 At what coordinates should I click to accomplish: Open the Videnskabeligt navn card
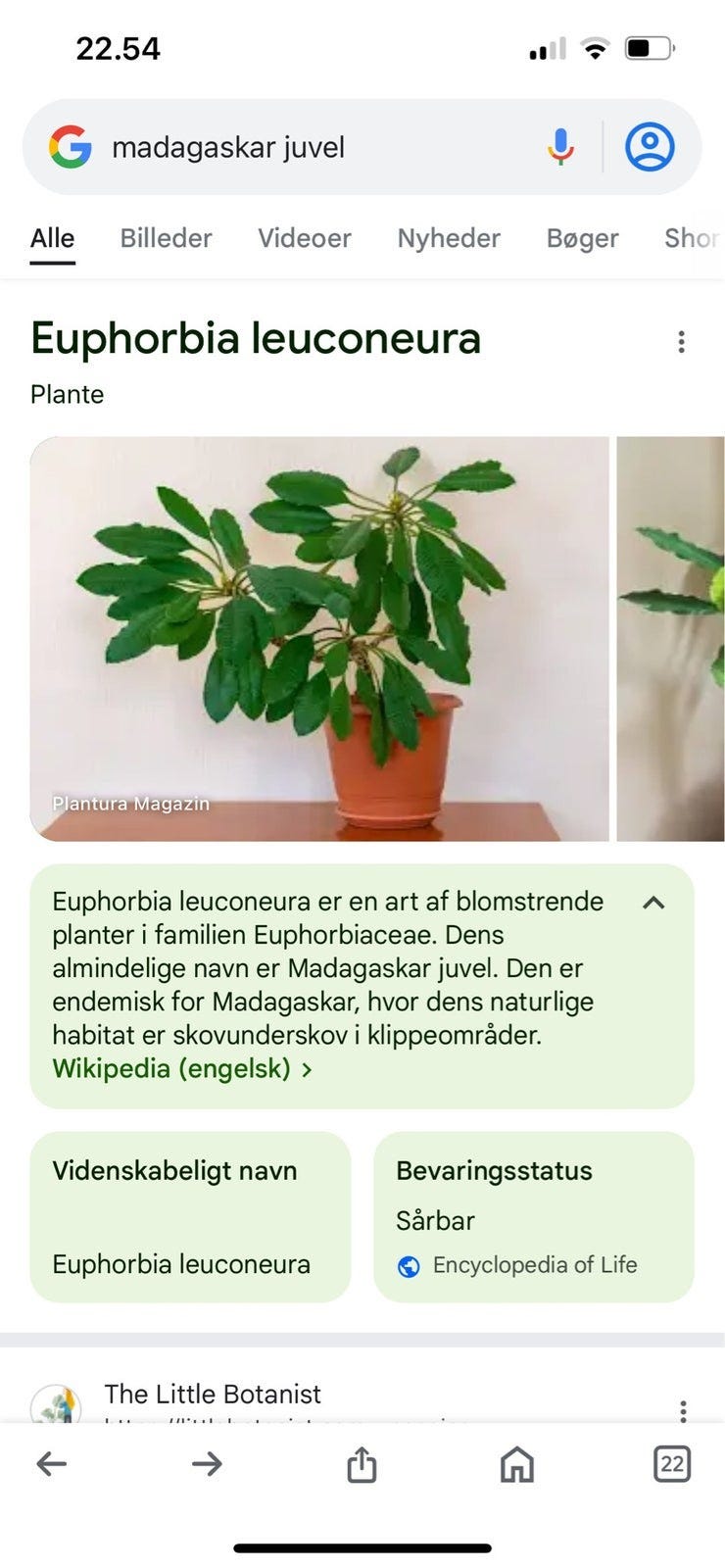coord(190,1217)
